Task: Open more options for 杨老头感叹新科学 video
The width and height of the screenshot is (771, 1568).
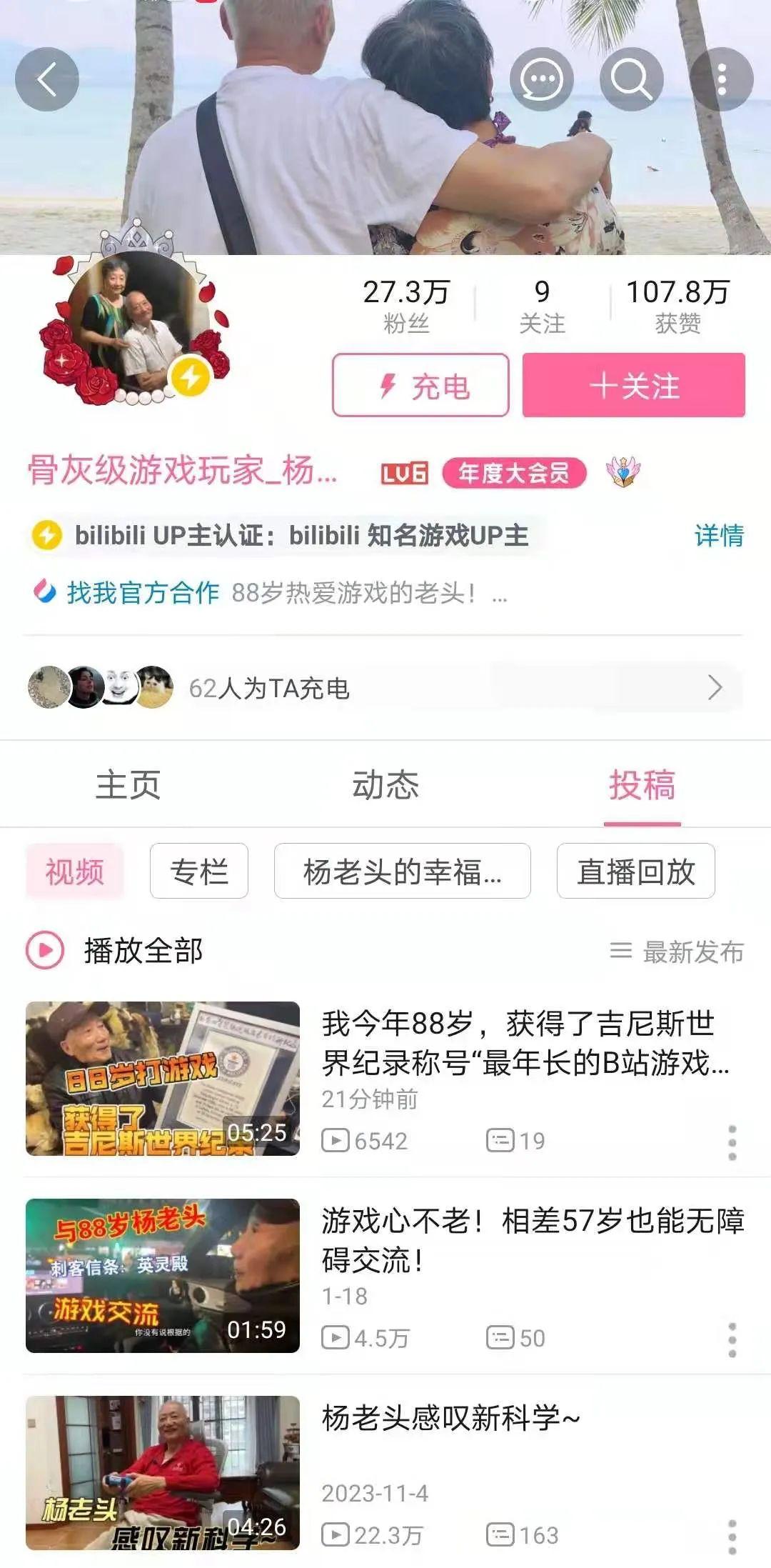Action: [x=732, y=1537]
